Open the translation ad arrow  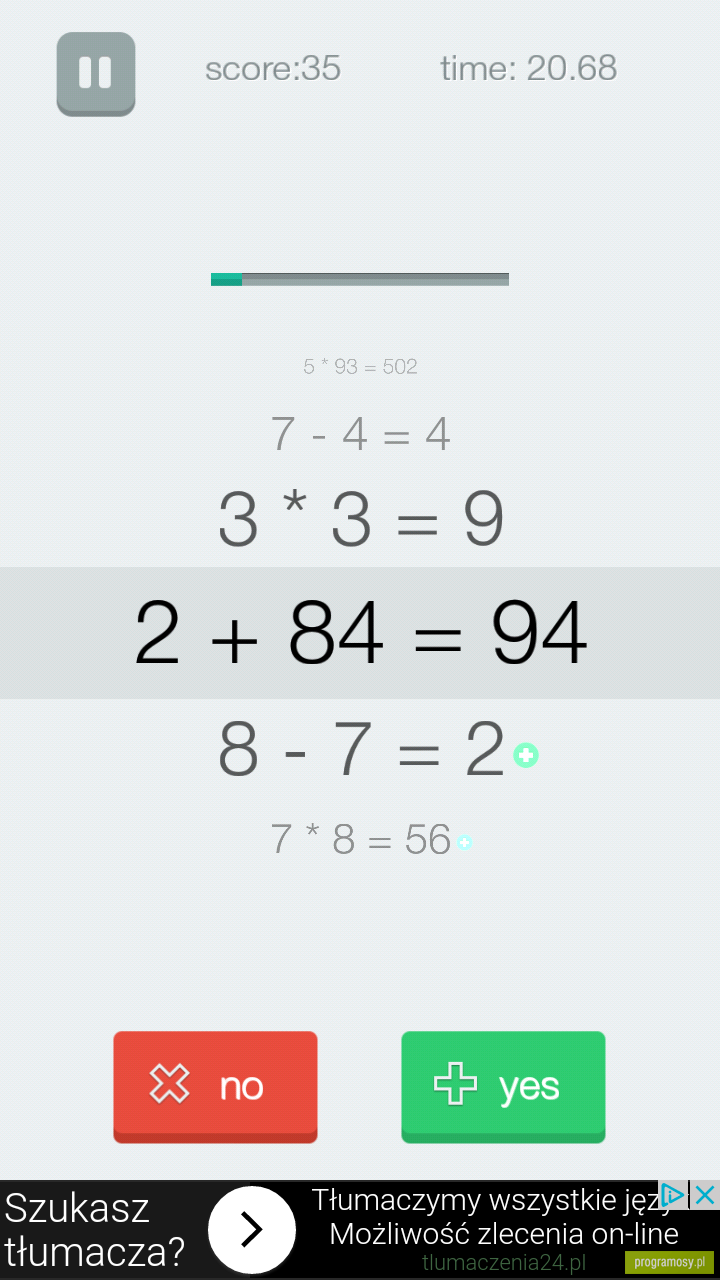click(x=252, y=1230)
